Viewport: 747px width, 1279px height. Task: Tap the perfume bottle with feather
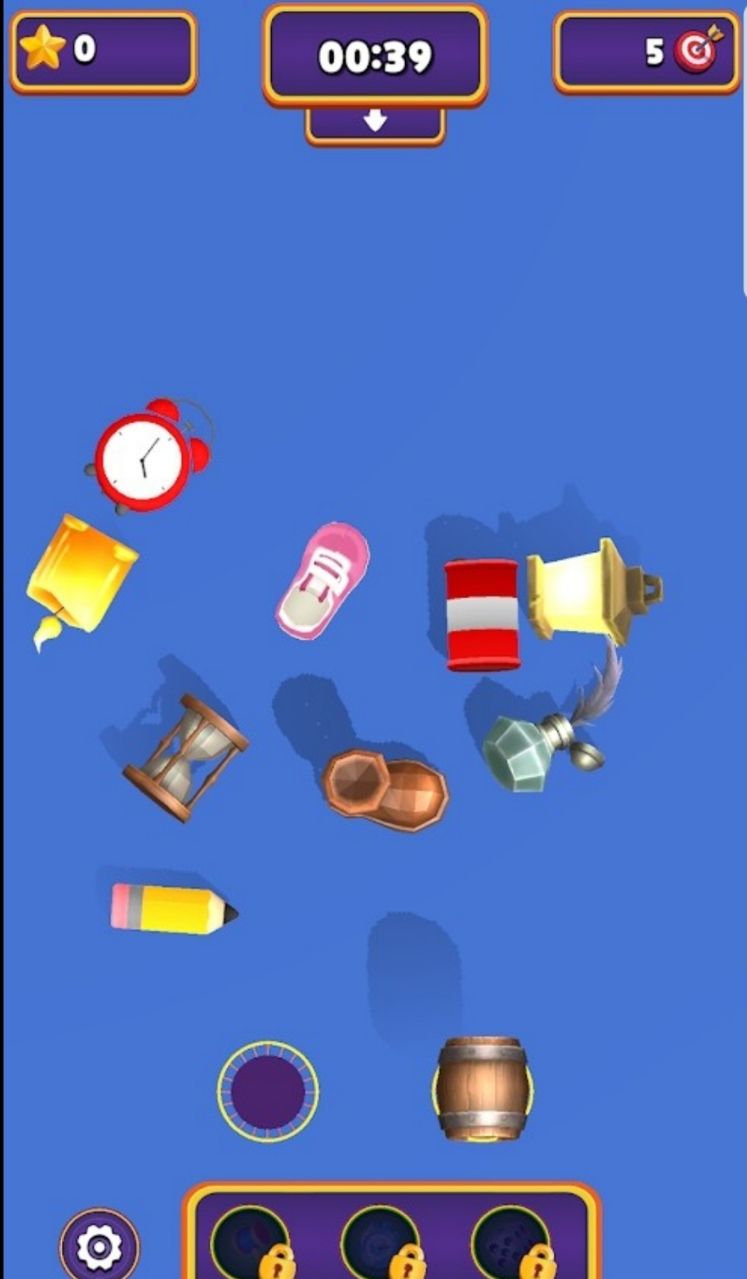[x=527, y=752]
